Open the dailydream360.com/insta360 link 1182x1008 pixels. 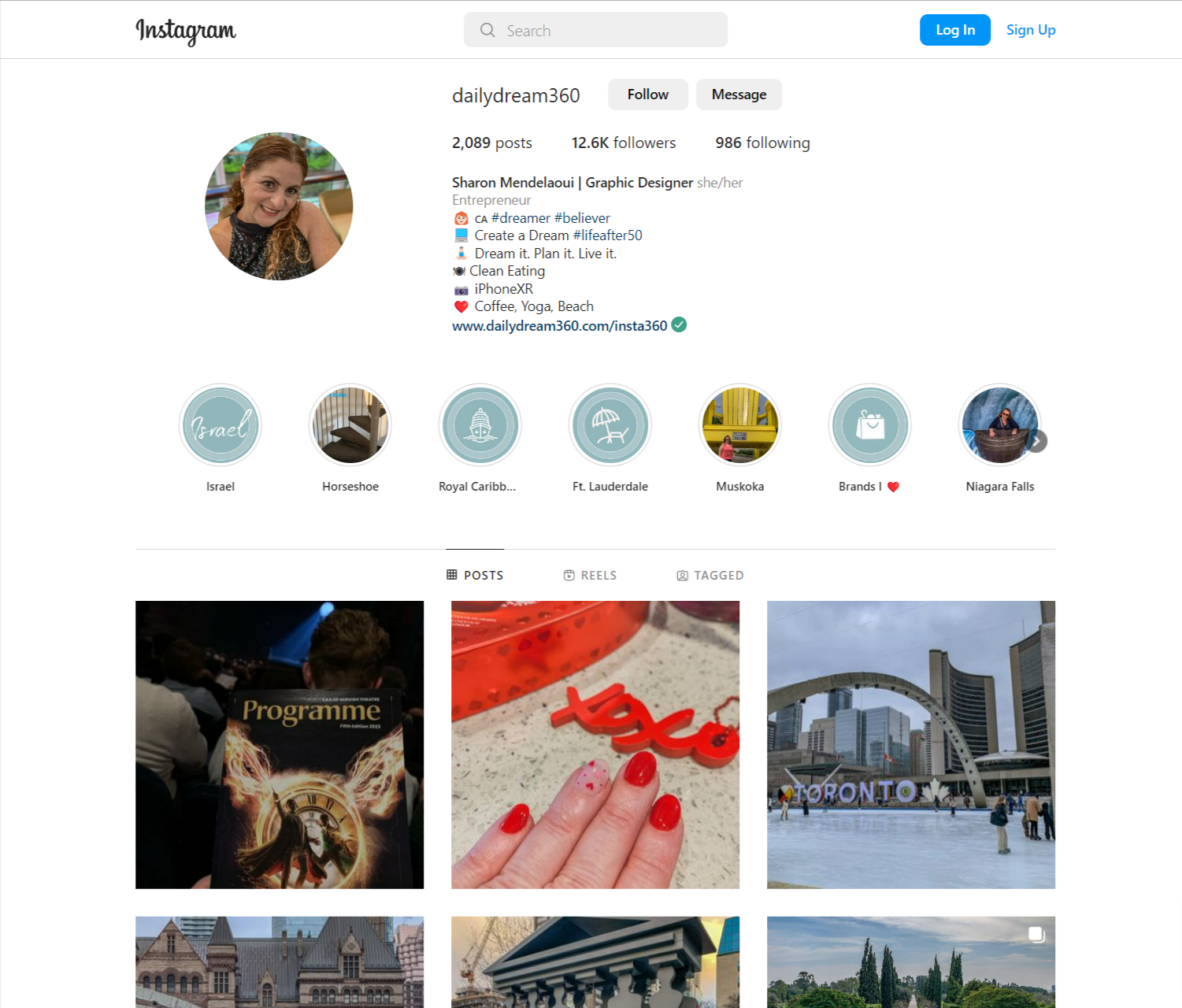pos(559,326)
